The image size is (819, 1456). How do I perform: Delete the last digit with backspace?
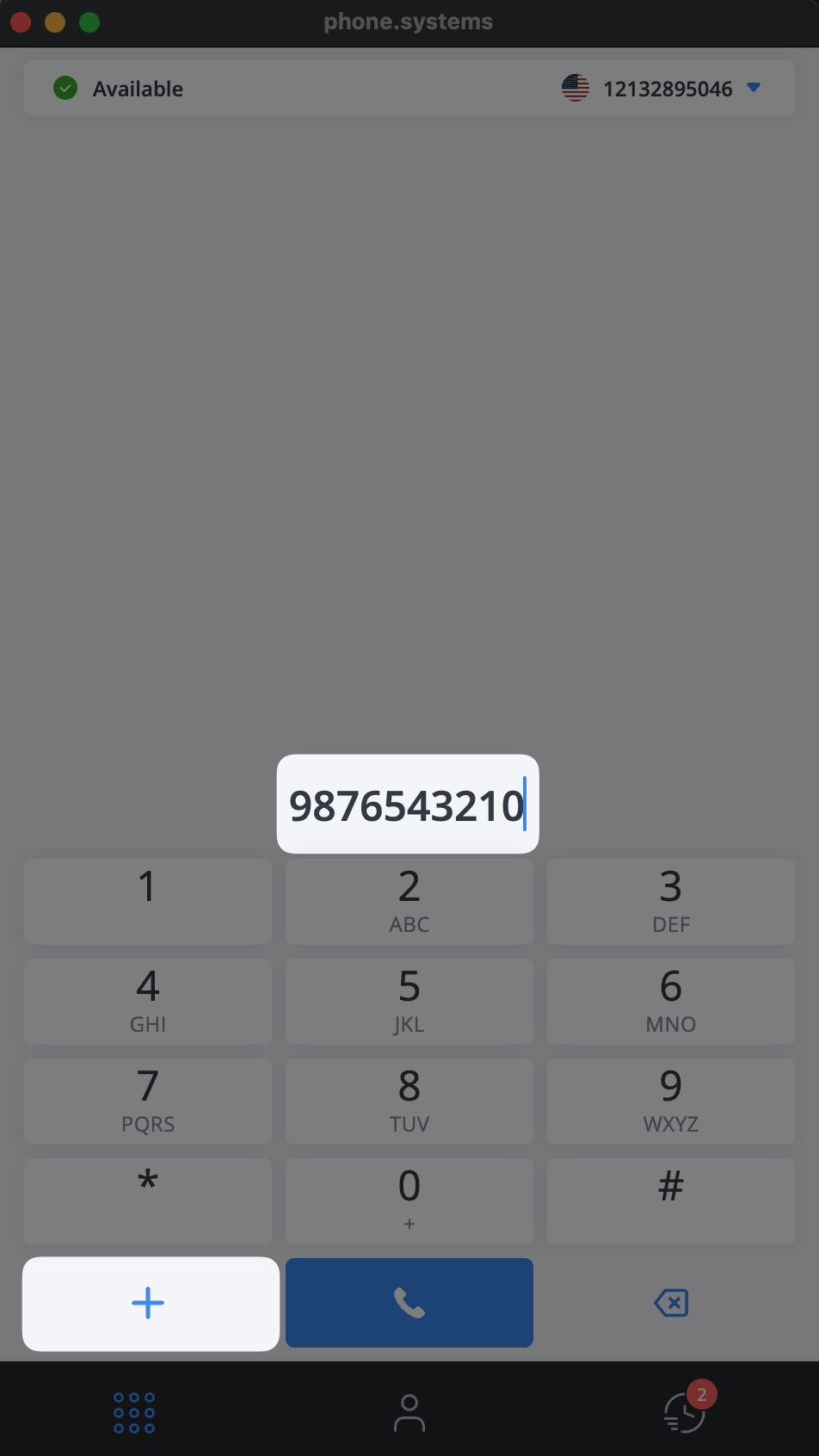tap(671, 1303)
